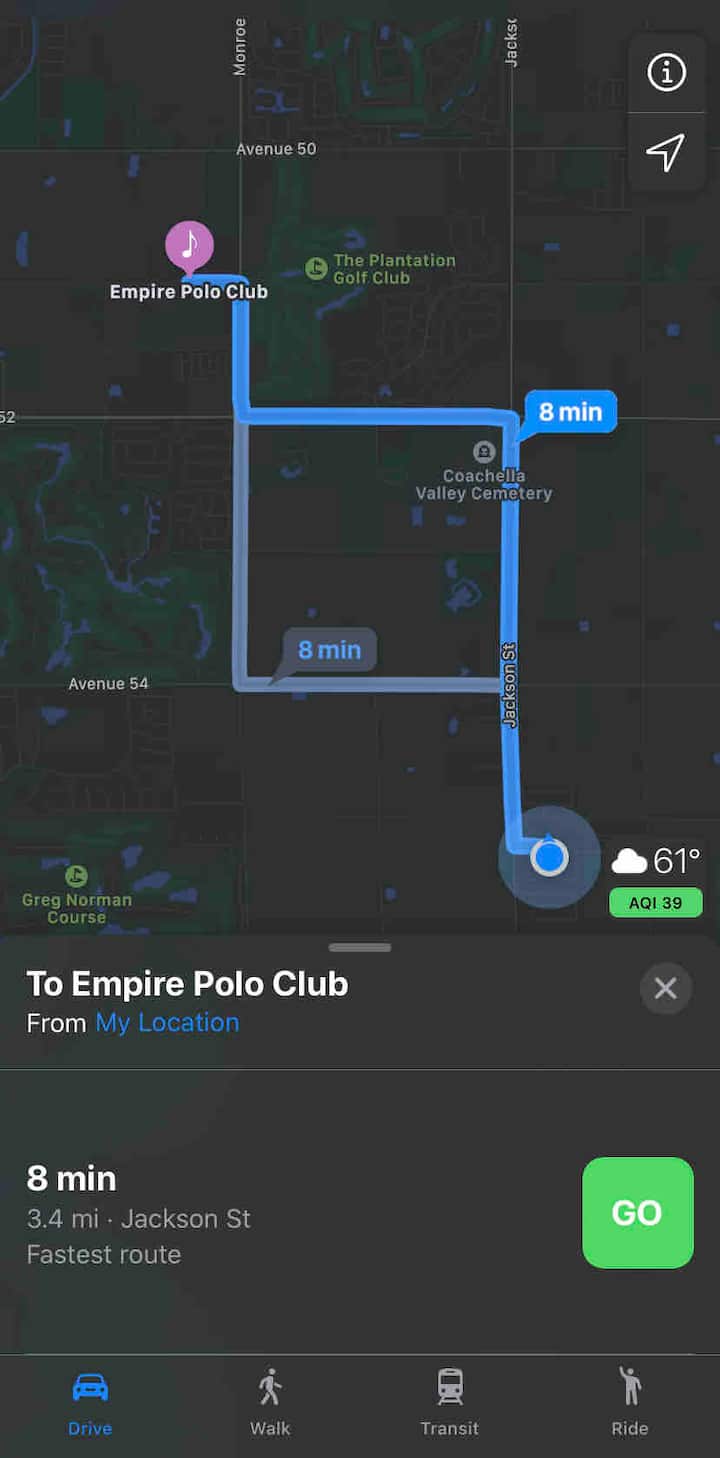Screen dimensions: 720x1458
Task: Tap the location tracking arrow icon
Action: pos(666,152)
